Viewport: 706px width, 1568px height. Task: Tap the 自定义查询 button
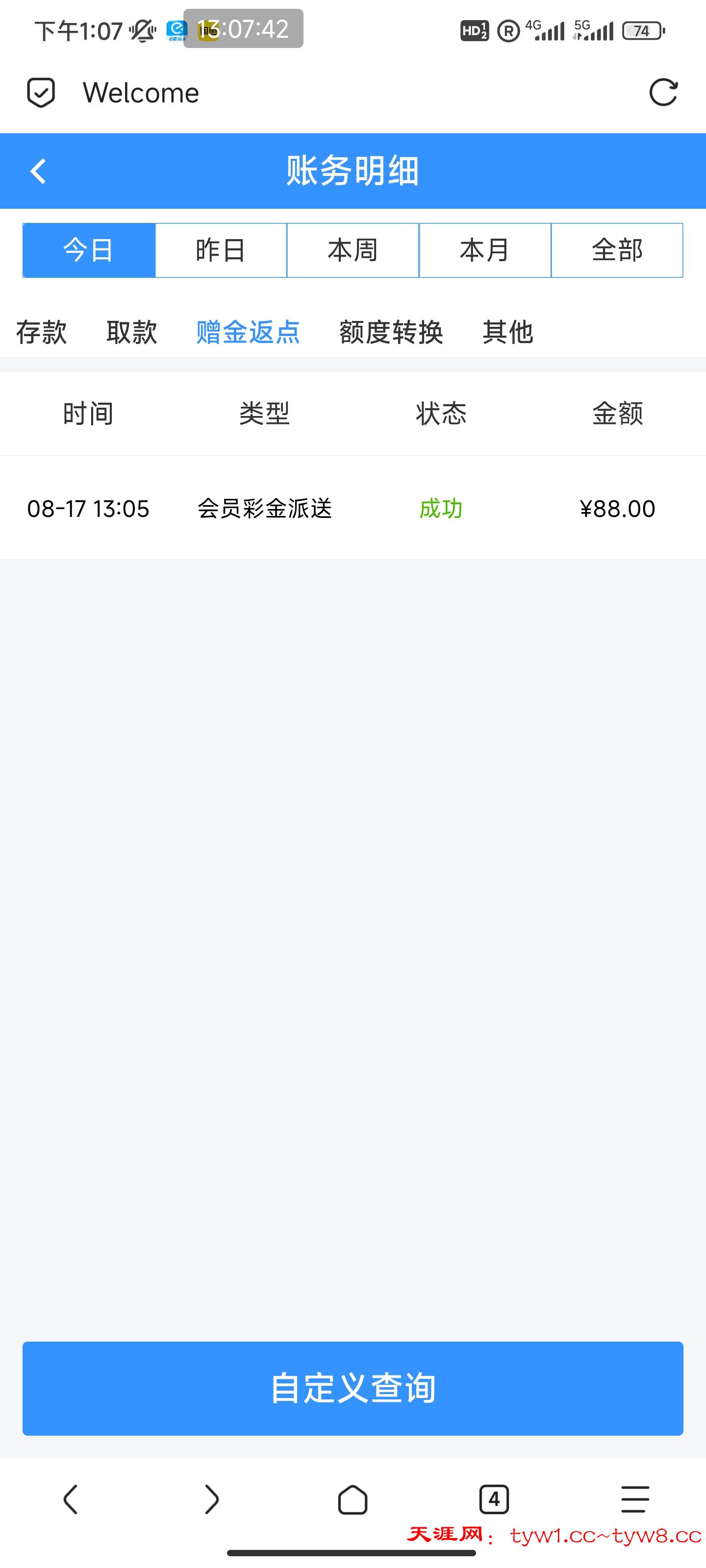point(353,1389)
